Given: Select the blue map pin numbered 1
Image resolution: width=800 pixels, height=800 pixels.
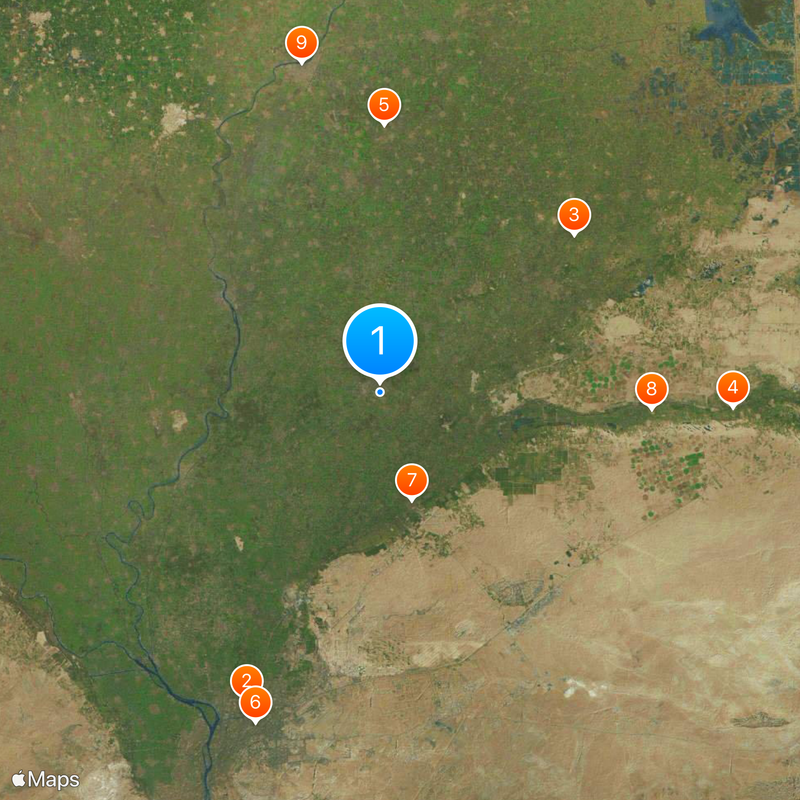Looking at the screenshot, I should click(379, 340).
